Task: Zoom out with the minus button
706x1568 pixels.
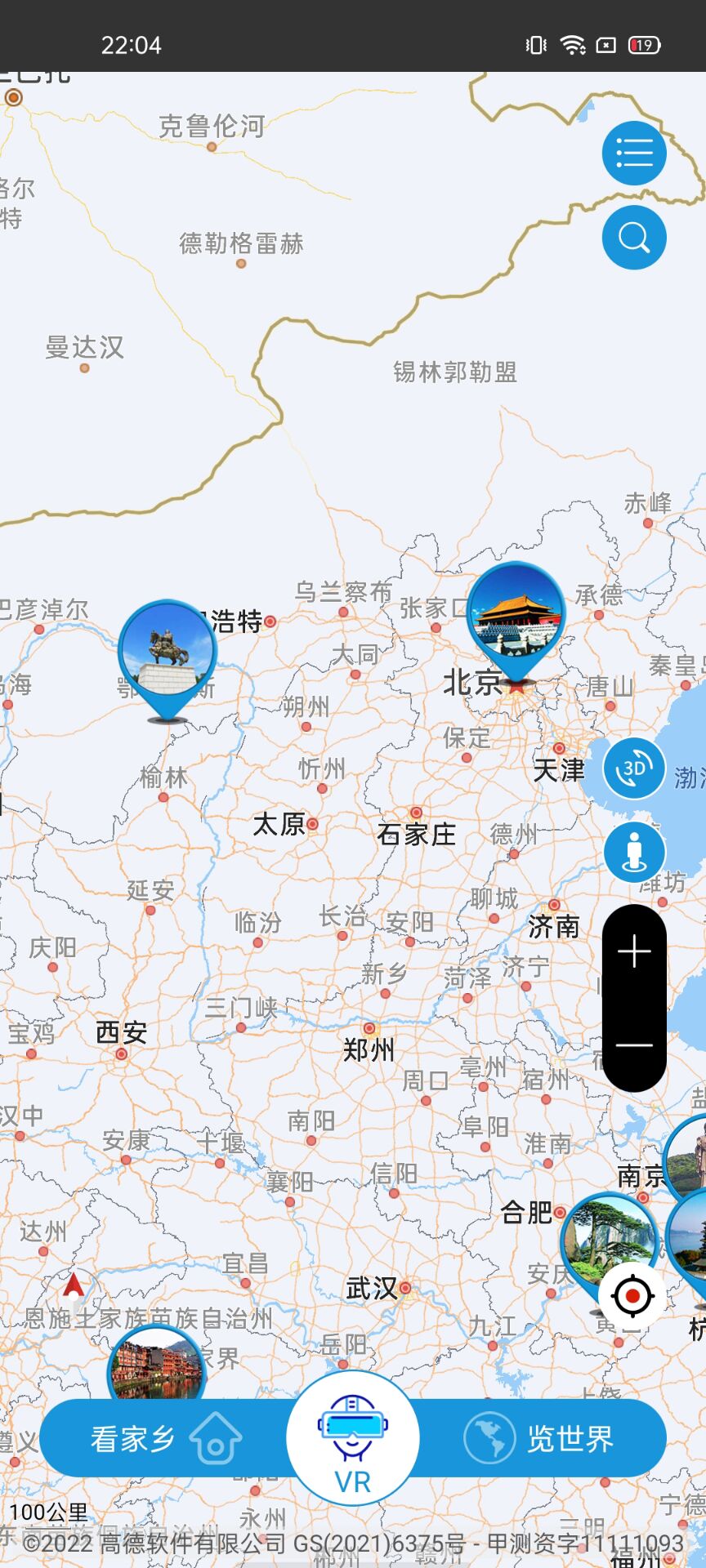Action: pyautogui.click(x=634, y=1045)
